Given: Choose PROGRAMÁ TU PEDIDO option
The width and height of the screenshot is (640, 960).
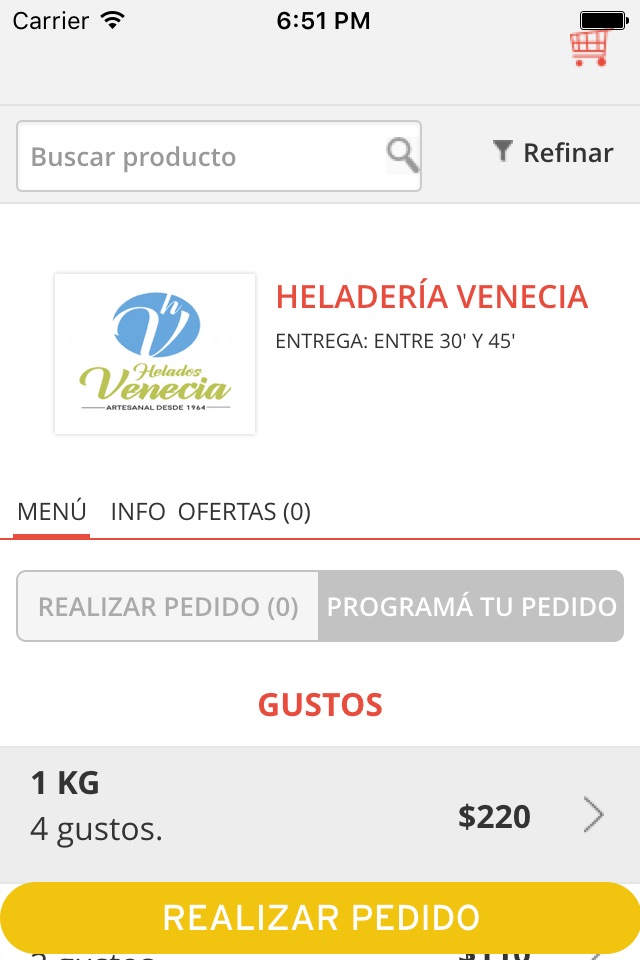Looking at the screenshot, I should 471,606.
